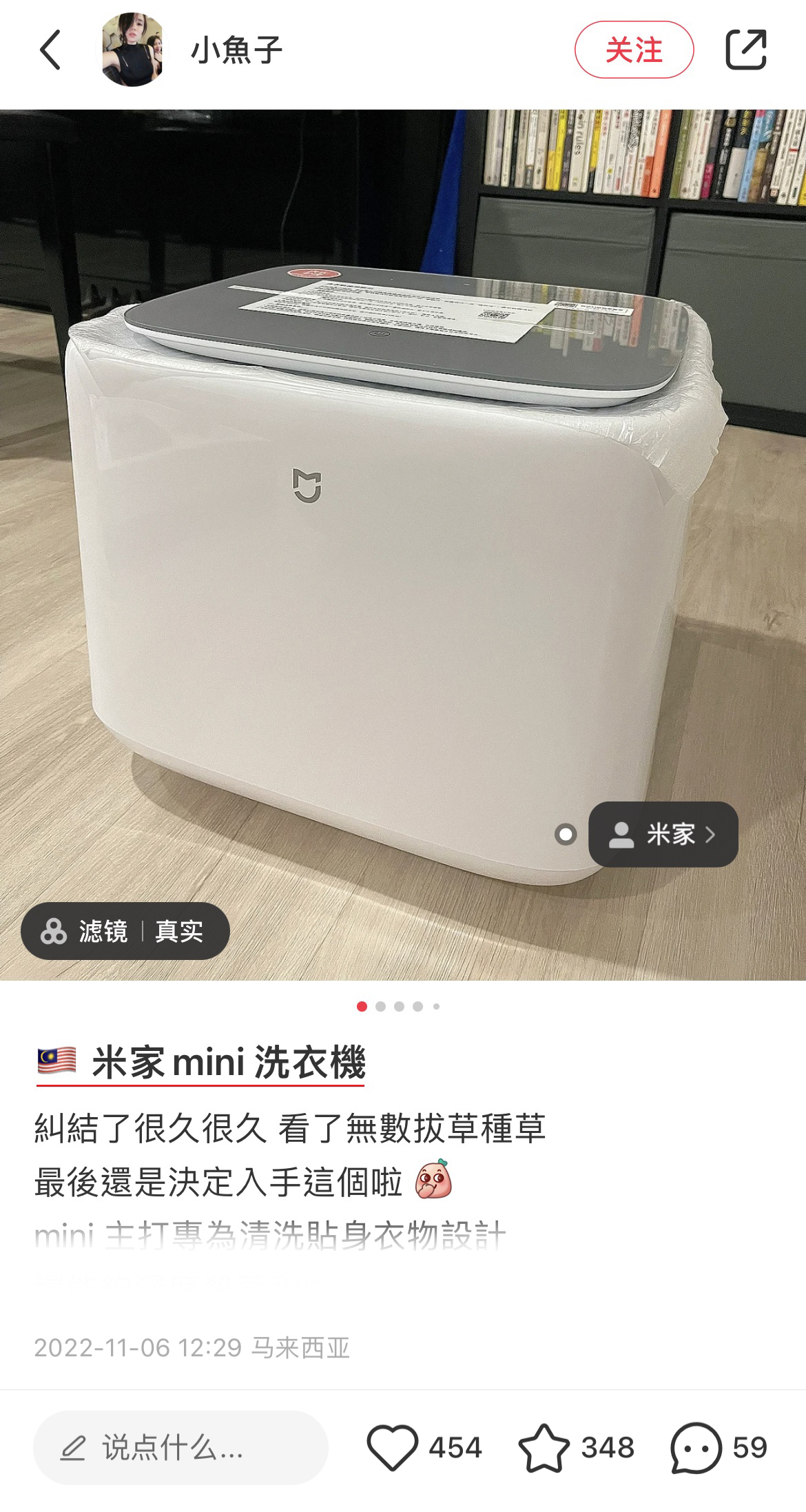Open the 米家 tag on the photo
This screenshot has width=806, height=1512.
pyautogui.click(x=663, y=834)
